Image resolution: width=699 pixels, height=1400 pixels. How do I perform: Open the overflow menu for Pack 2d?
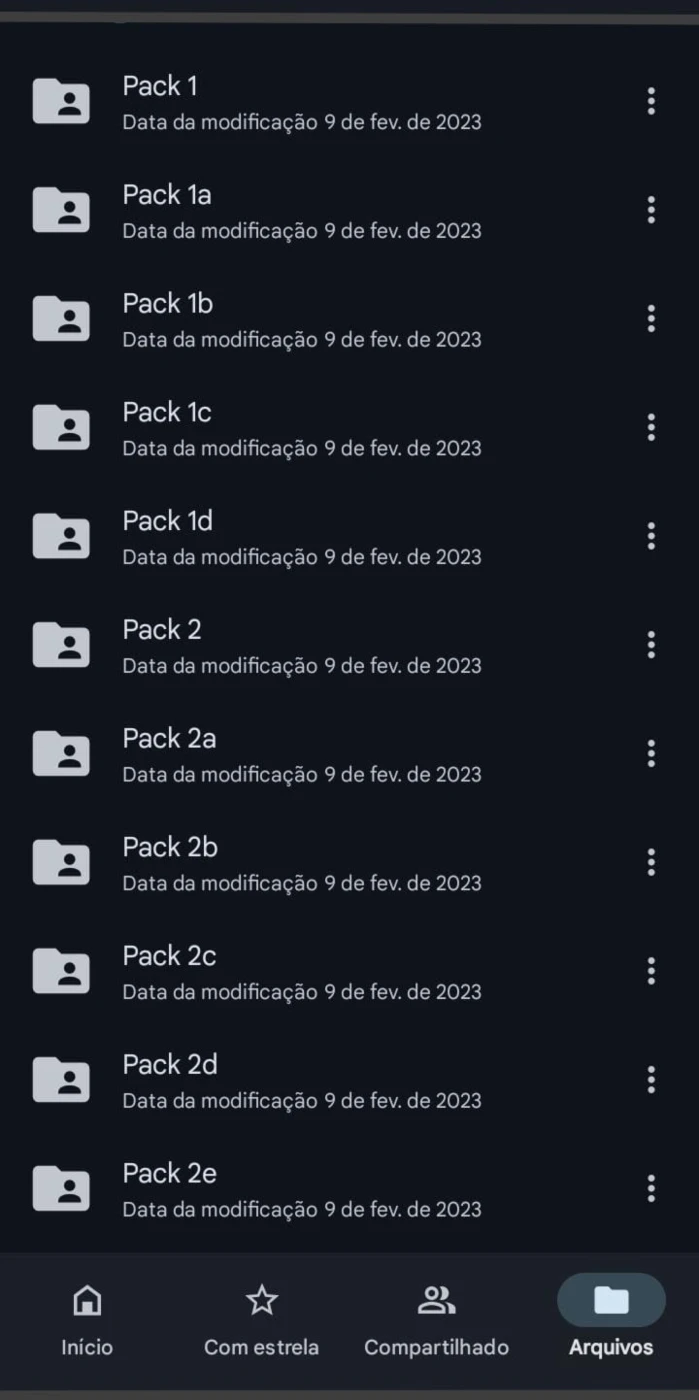click(651, 1080)
